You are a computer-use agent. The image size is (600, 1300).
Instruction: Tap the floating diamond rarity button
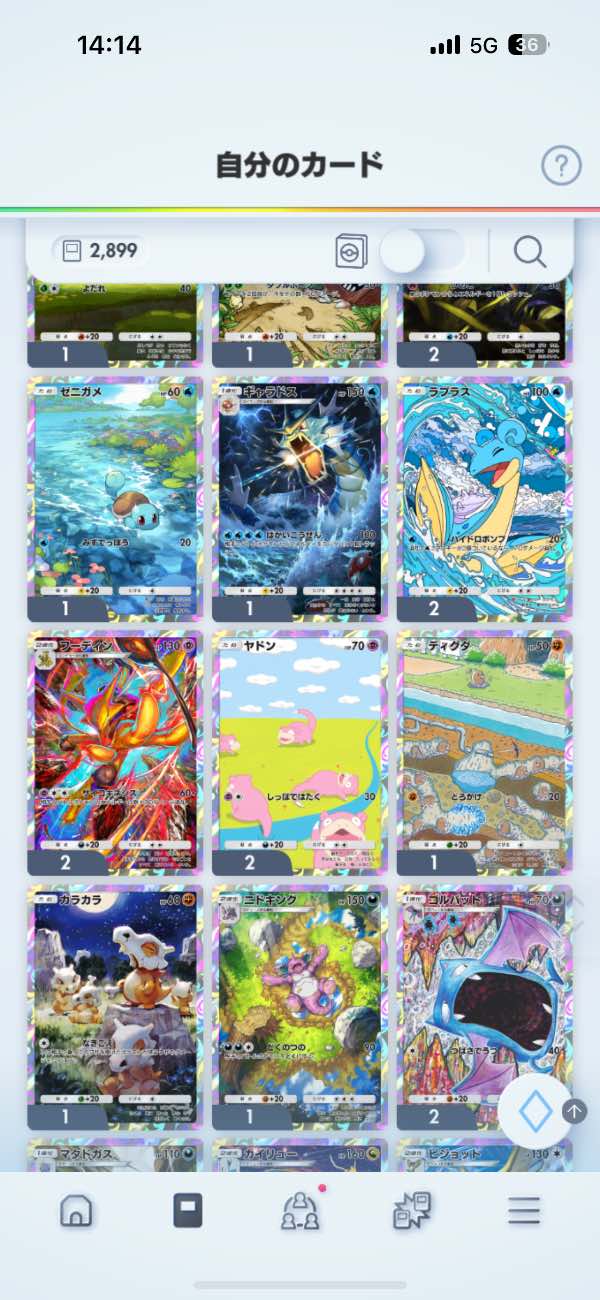tap(535, 1111)
